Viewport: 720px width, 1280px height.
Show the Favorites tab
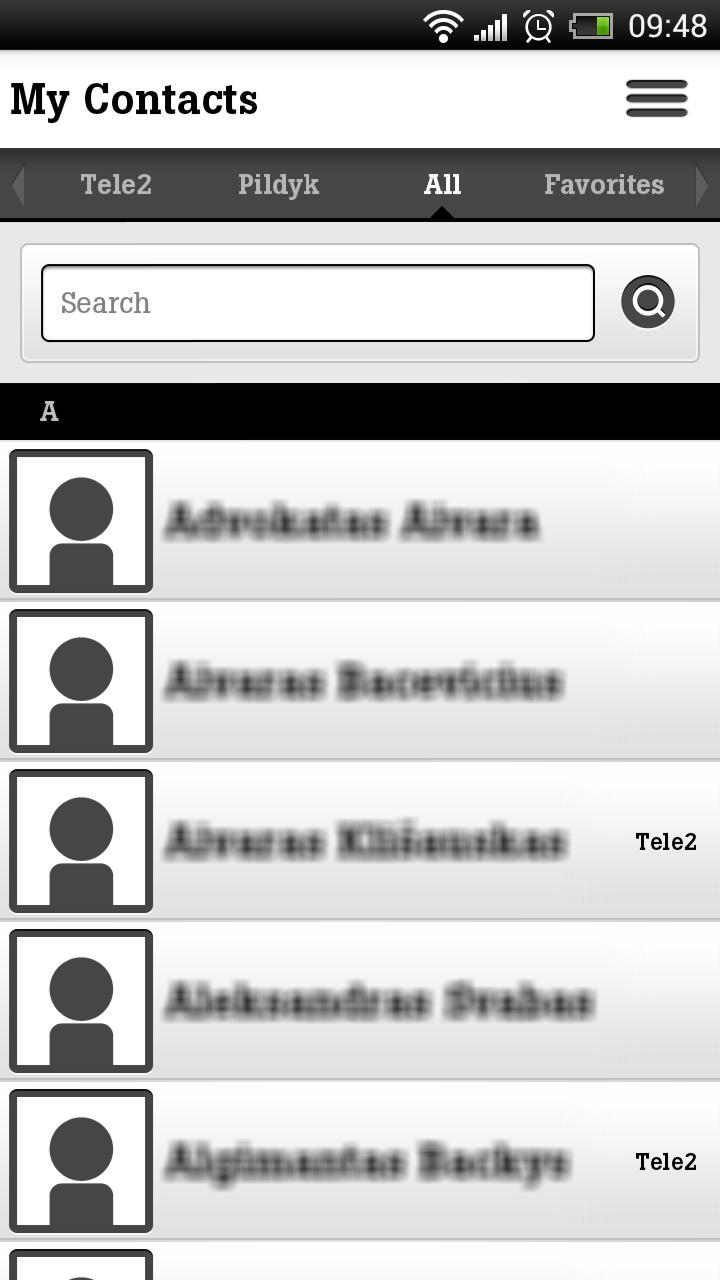(x=603, y=185)
